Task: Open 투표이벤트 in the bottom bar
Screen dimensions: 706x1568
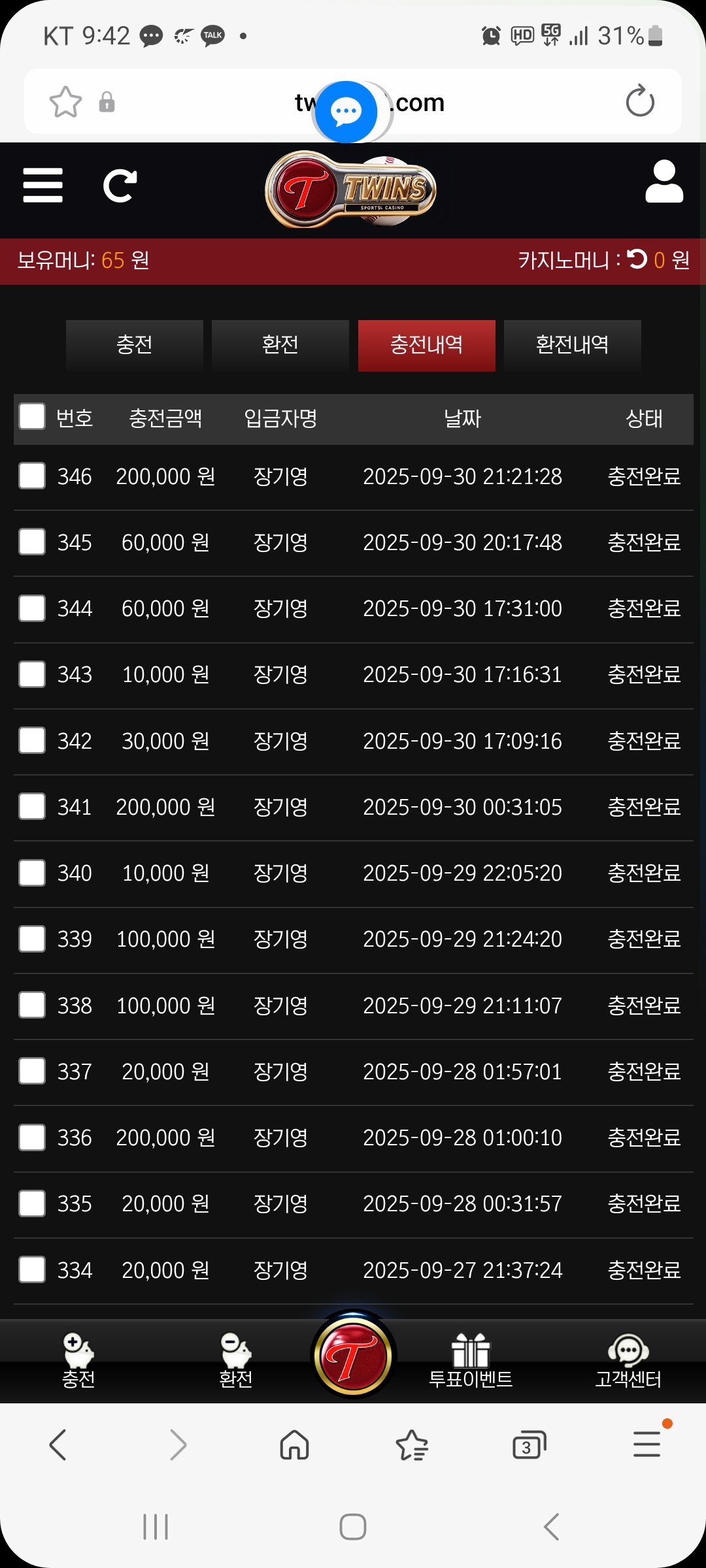Action: click(x=471, y=1362)
